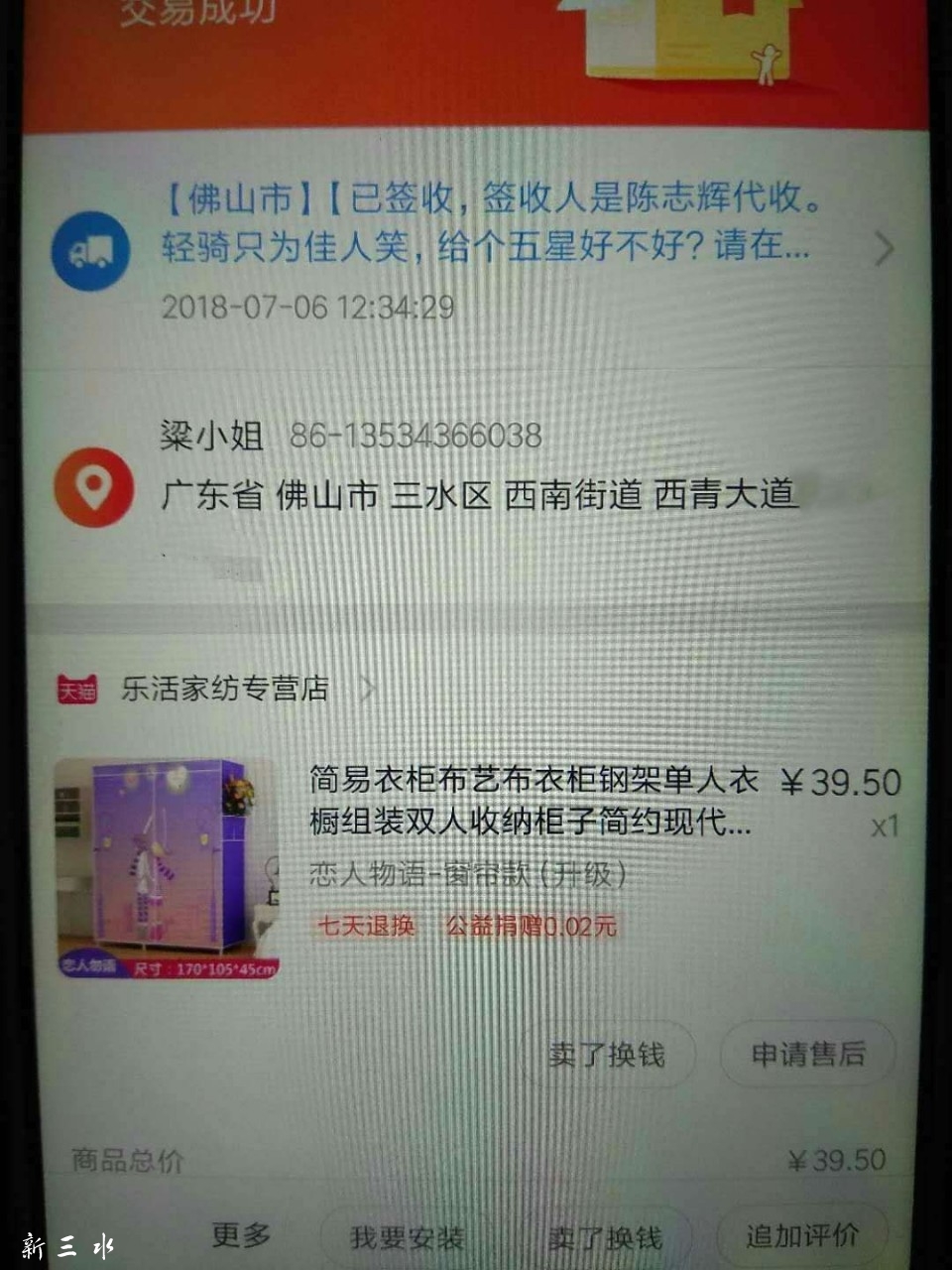This screenshot has width=952, height=1270.
Task: Open 更多 in the bottom action bar
Action: coord(241,1235)
